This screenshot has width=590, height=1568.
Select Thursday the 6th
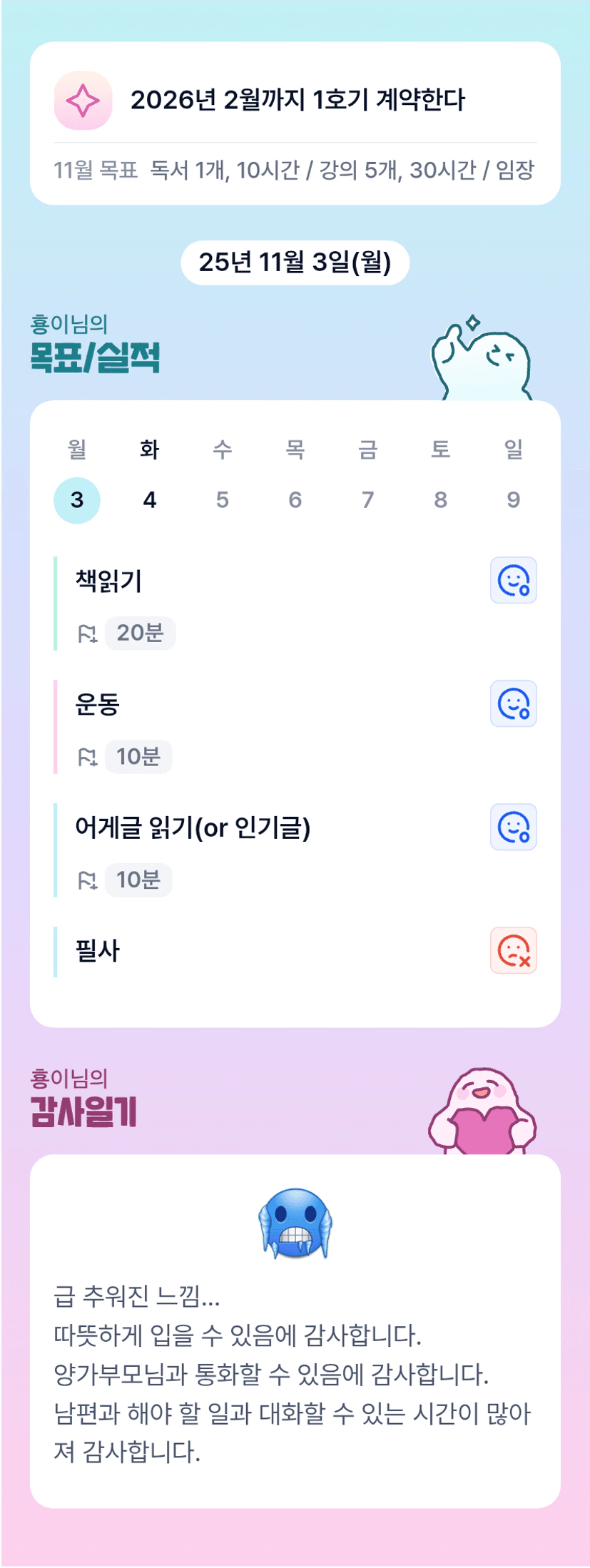295,500
